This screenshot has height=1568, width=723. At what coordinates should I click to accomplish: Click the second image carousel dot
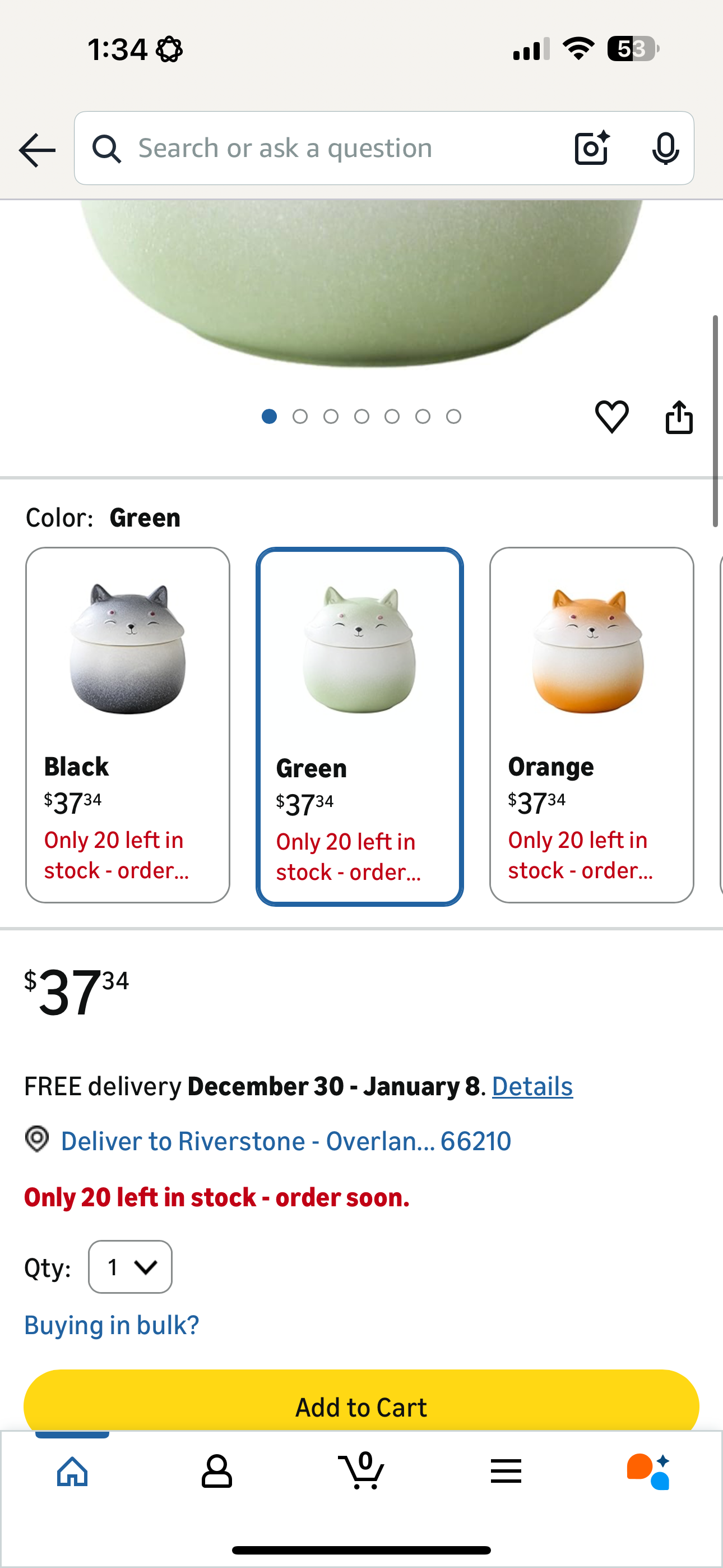[300, 416]
